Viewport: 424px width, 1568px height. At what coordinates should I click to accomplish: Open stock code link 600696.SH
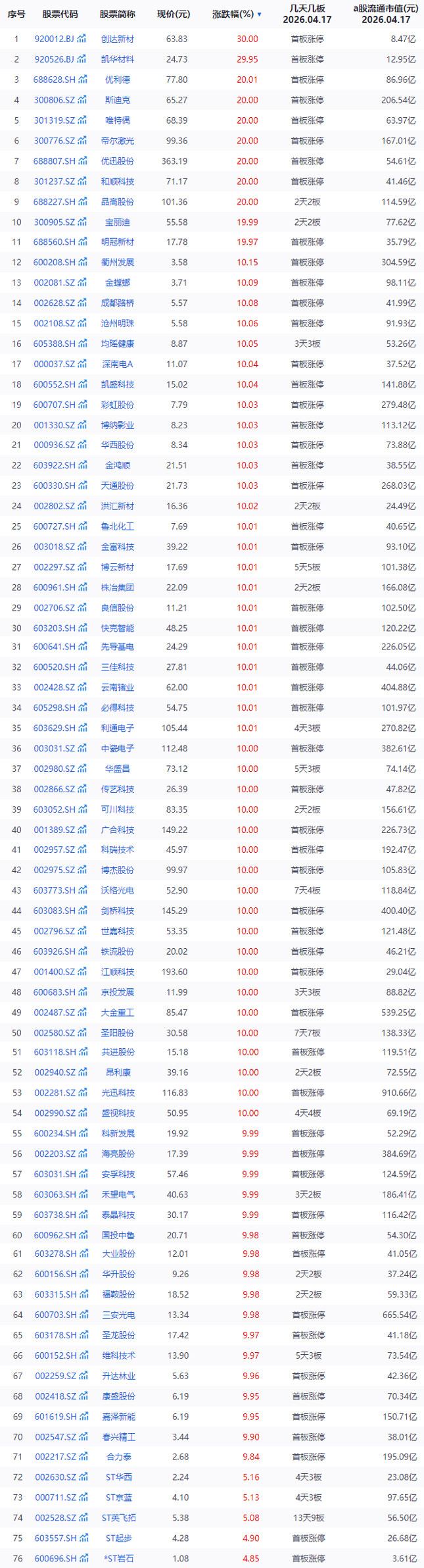pos(55,1558)
